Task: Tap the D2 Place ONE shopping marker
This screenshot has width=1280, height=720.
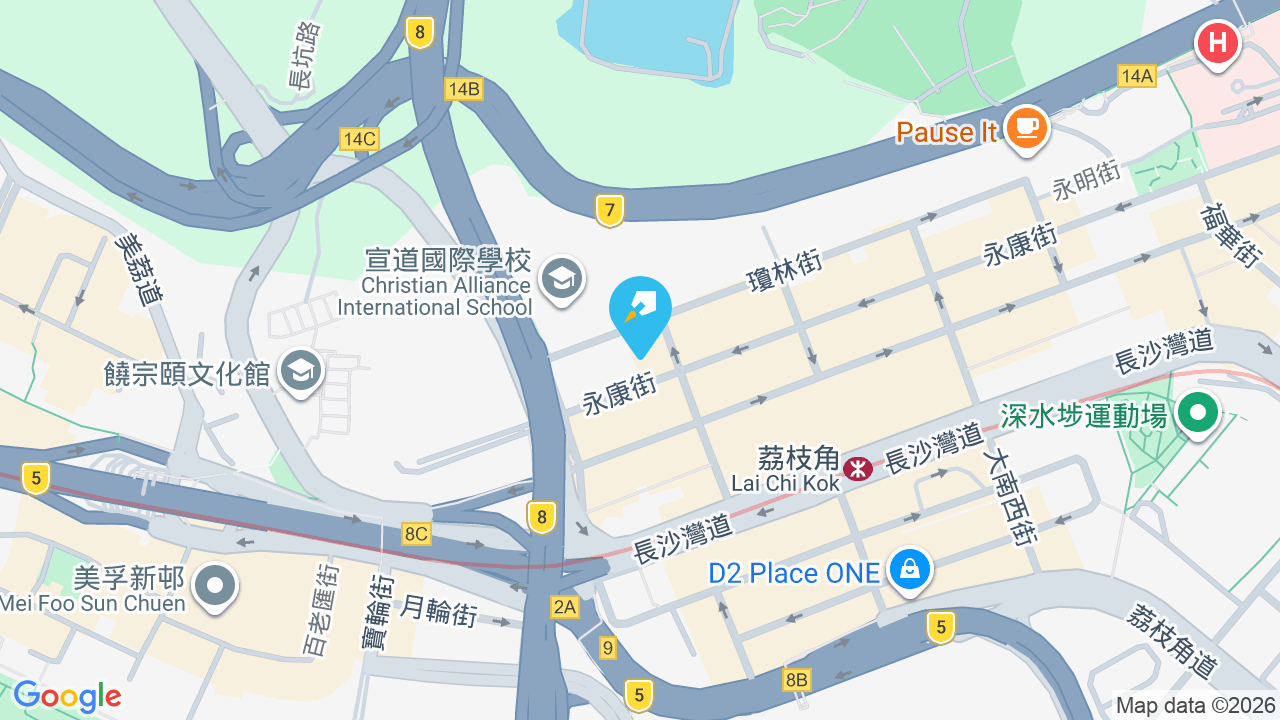Action: pos(910,571)
